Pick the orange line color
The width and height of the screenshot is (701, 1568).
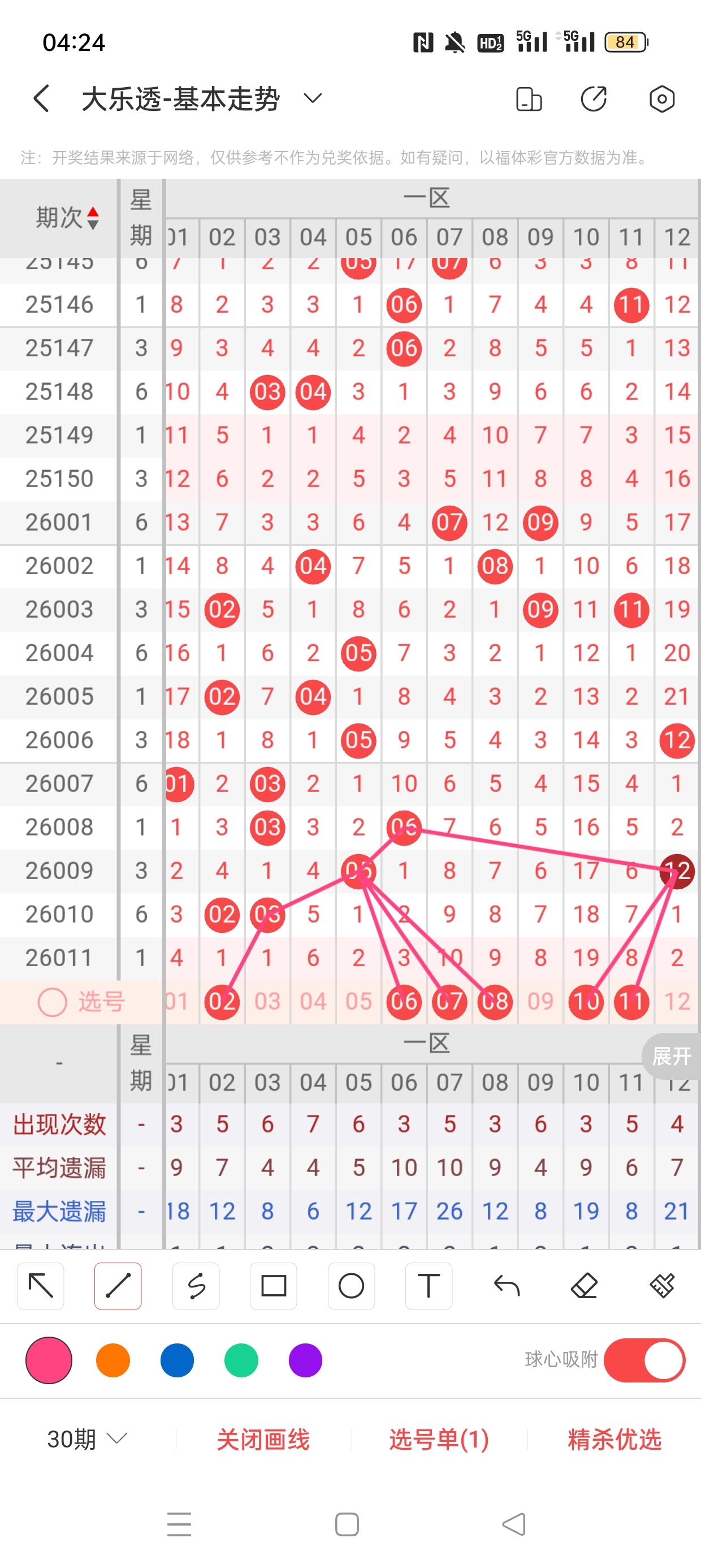click(x=113, y=1360)
